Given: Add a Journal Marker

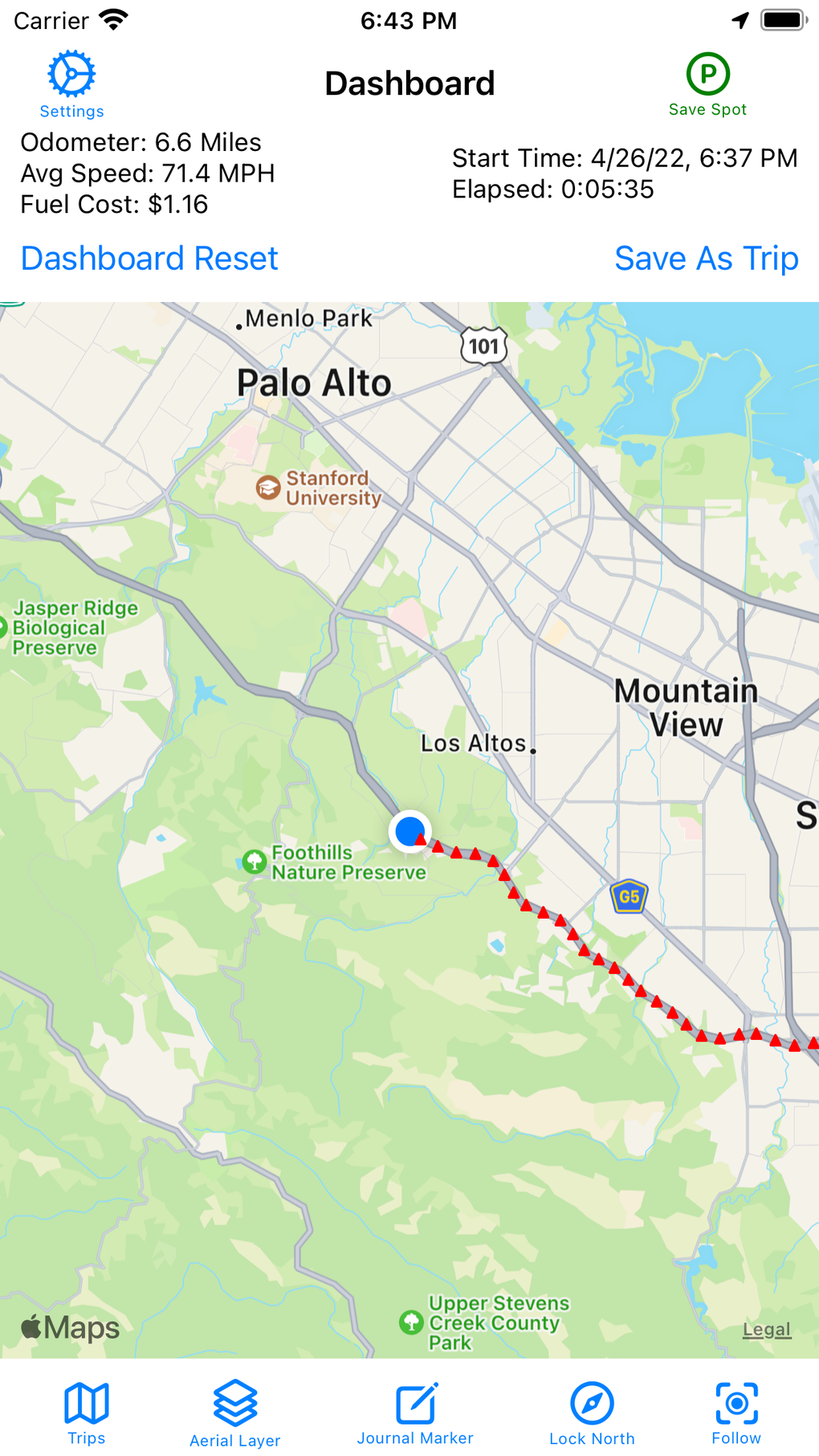Looking at the screenshot, I should 415,1413.
